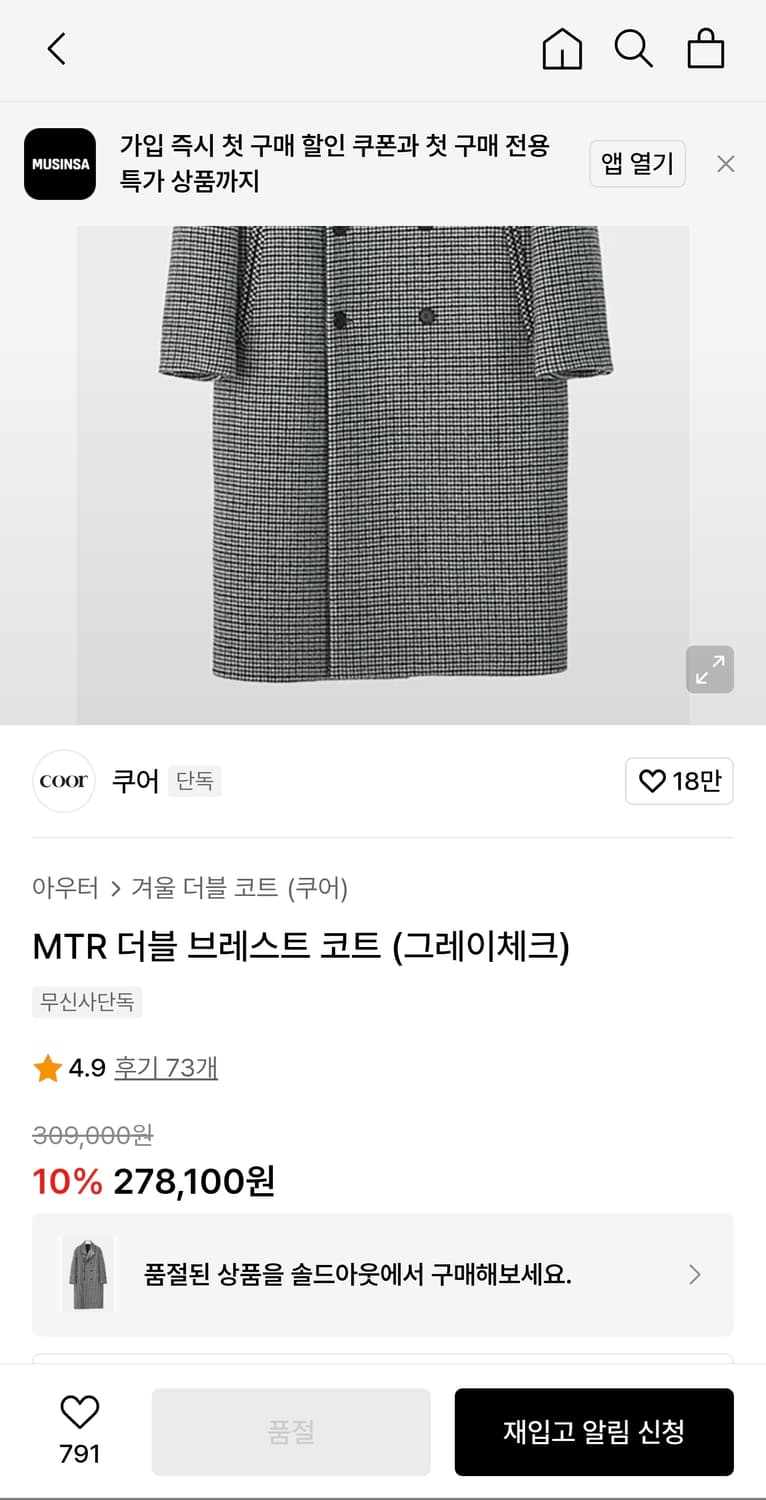Screen dimensions: 766x1500
Task: Expand the Sold Out purchase section chevron
Action: [x=694, y=1274]
